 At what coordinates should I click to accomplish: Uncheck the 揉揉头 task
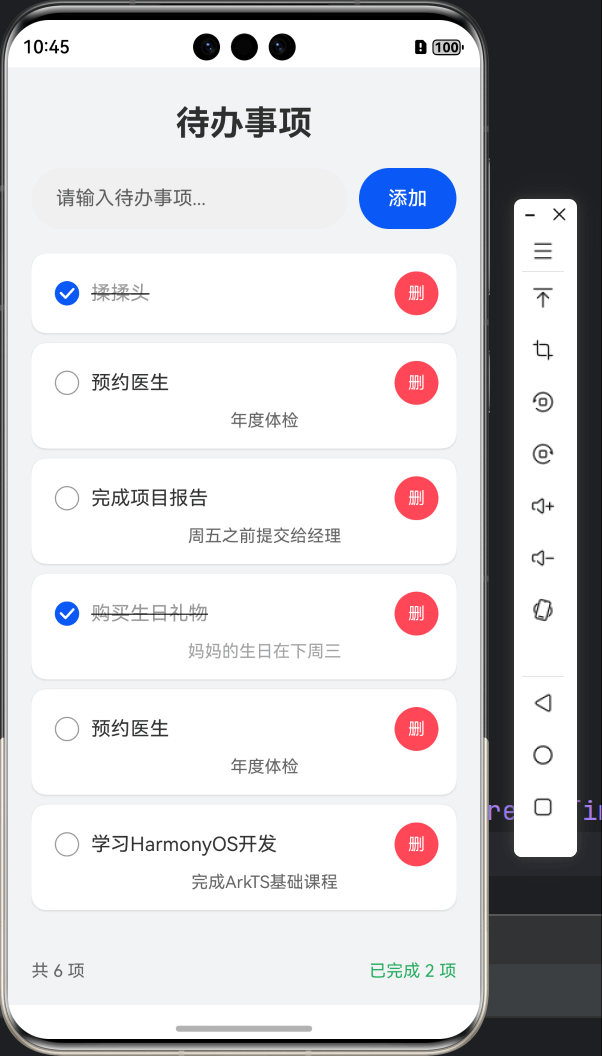point(67,293)
